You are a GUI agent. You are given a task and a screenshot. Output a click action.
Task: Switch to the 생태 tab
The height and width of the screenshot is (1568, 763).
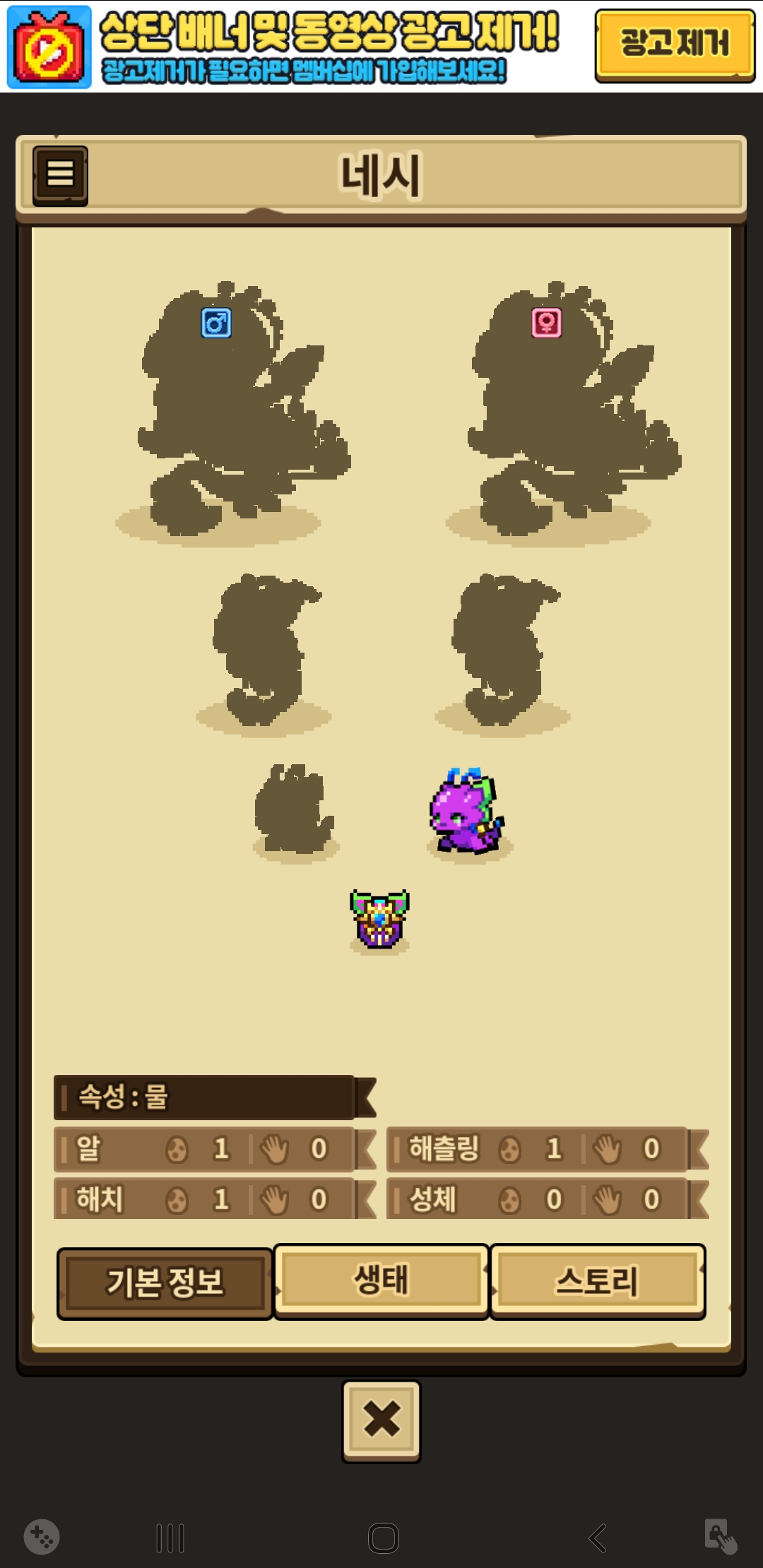(x=381, y=1280)
